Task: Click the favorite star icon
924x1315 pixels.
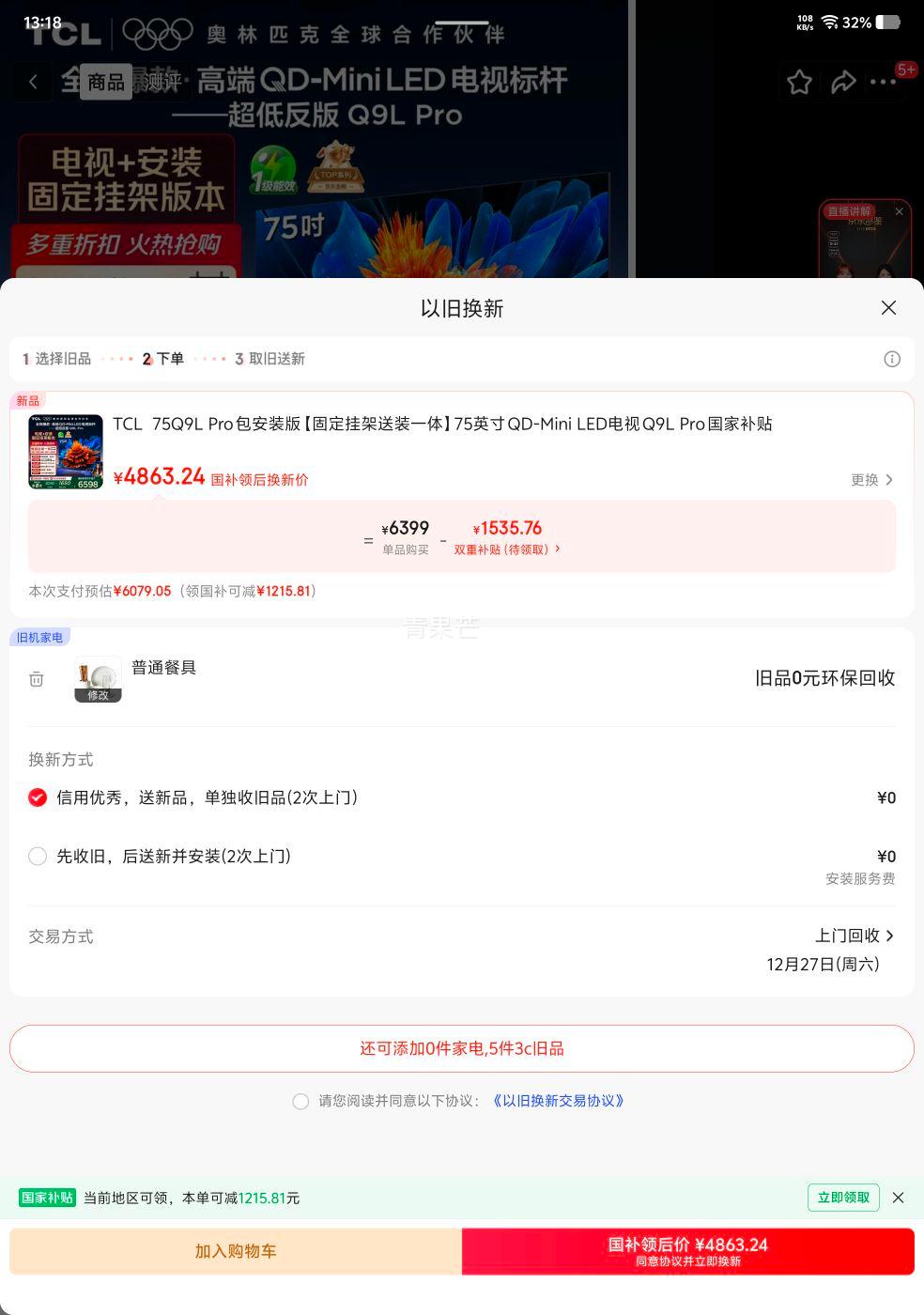Action: pos(799,83)
